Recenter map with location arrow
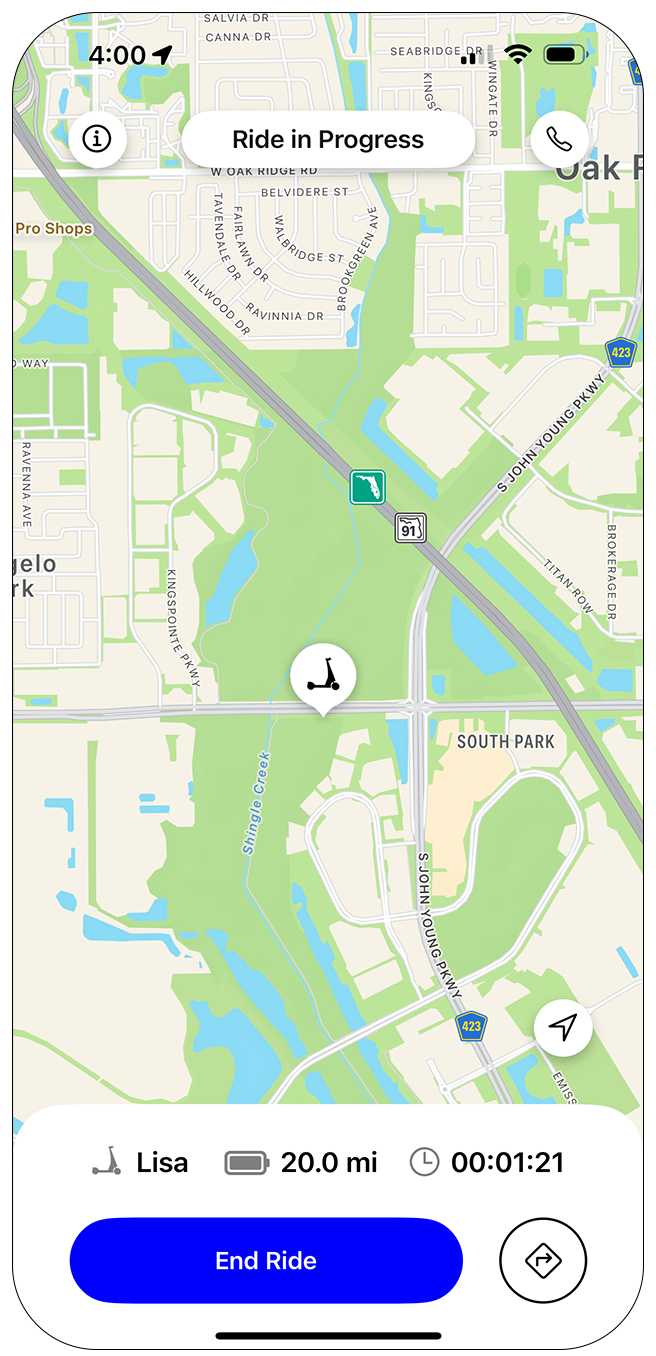The width and height of the screenshot is (656, 1356). click(x=563, y=1027)
